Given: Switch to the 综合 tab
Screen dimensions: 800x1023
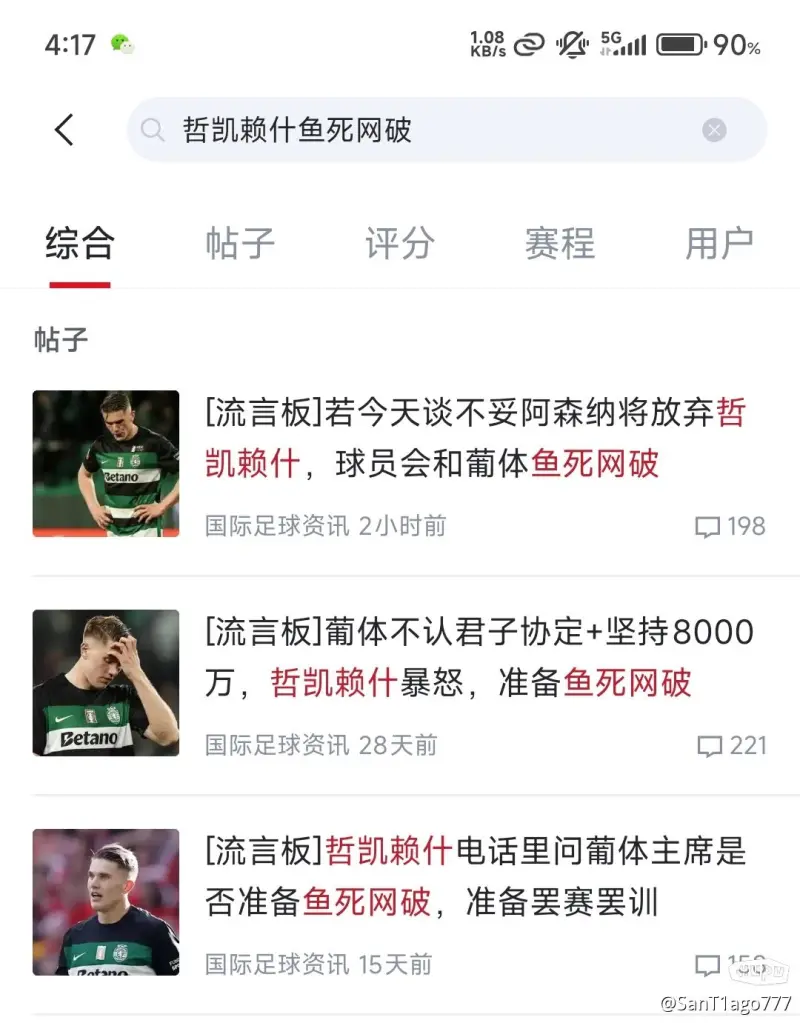Looking at the screenshot, I should coord(80,244).
